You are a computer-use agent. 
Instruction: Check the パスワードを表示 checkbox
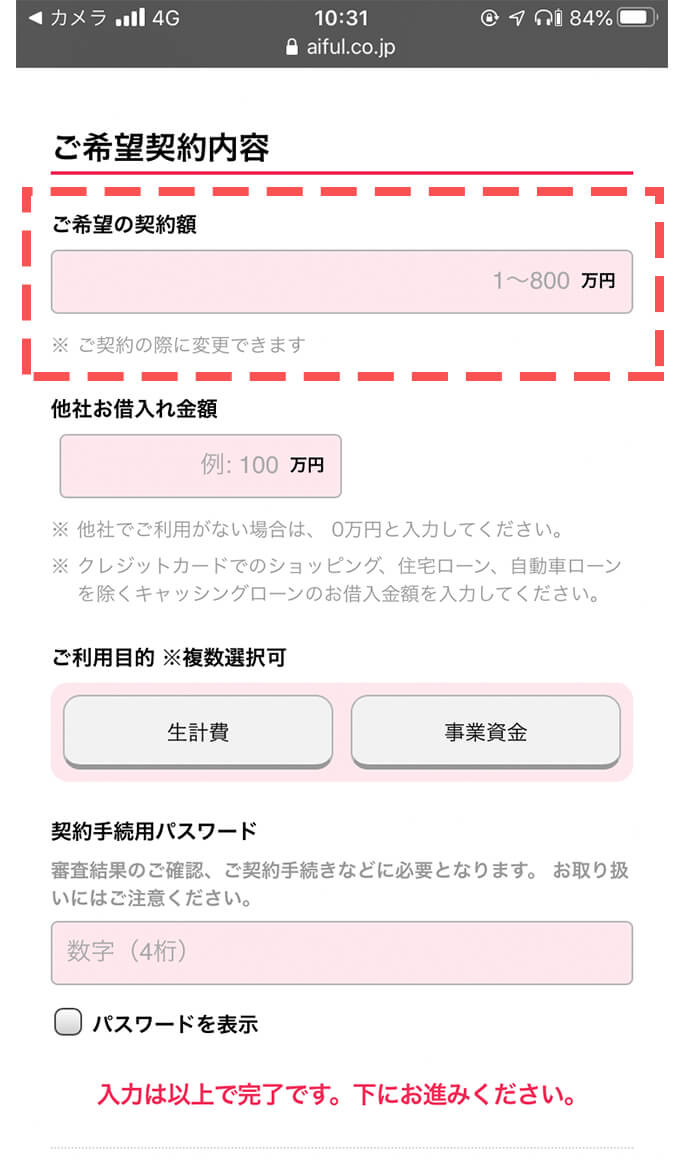pos(68,1023)
